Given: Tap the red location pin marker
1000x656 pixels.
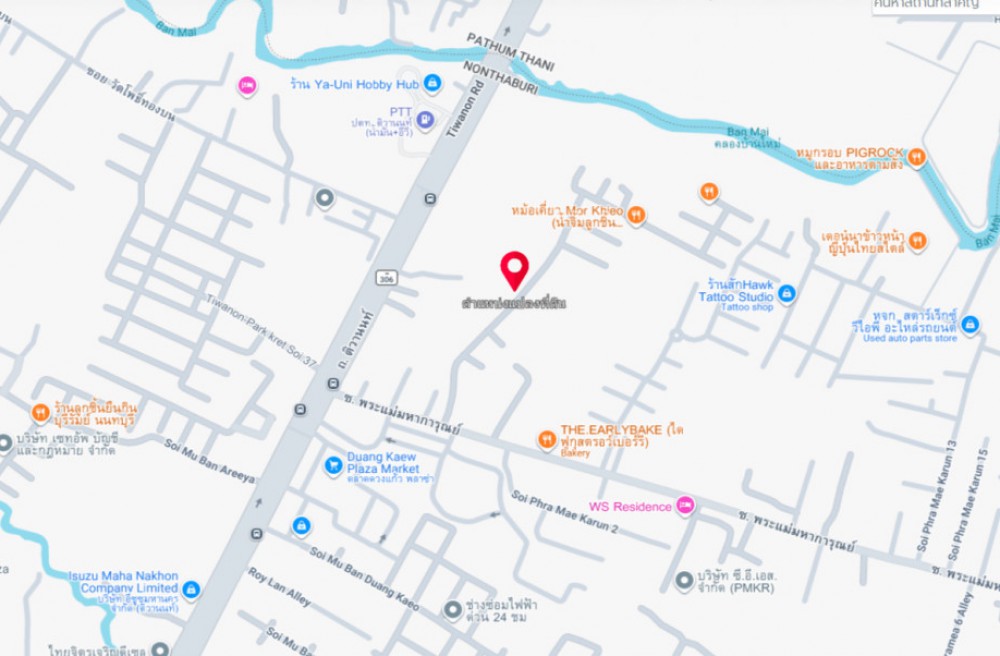Looking at the screenshot, I should click(x=514, y=268).
